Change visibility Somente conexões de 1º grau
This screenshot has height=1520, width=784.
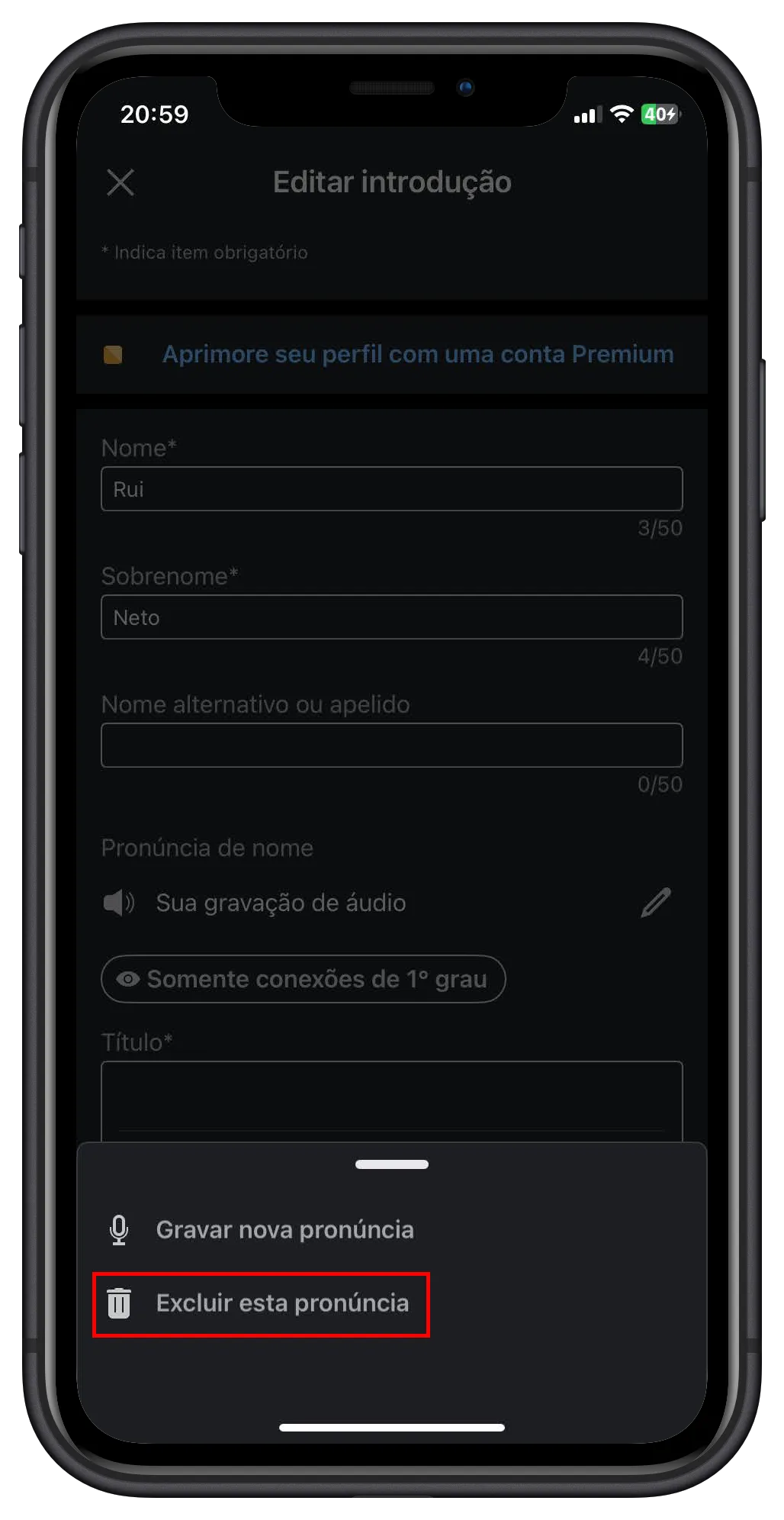[x=303, y=979]
